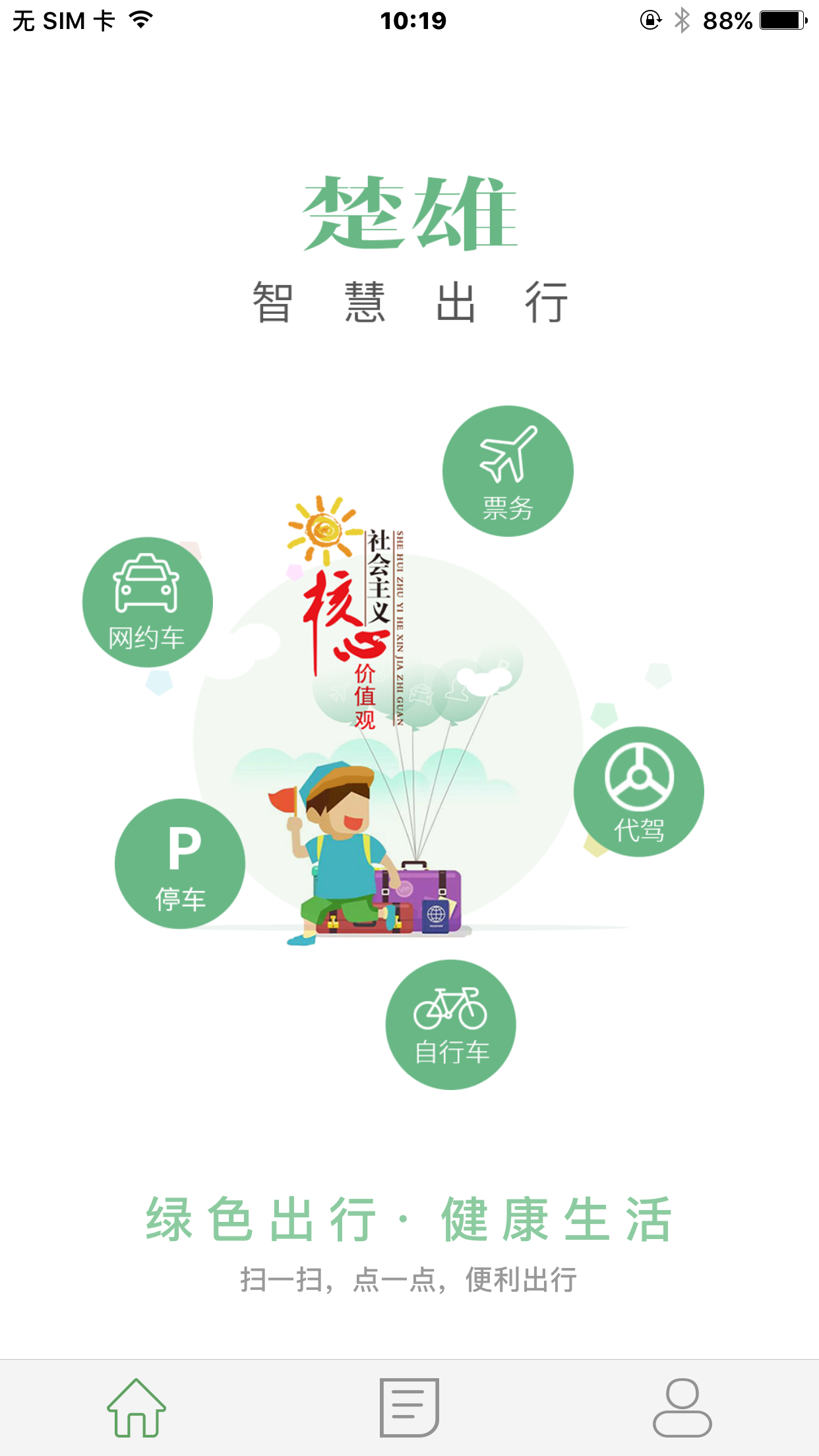Open the 网约车 ride-hailing service
Image resolution: width=819 pixels, height=1456 pixels.
click(x=147, y=601)
